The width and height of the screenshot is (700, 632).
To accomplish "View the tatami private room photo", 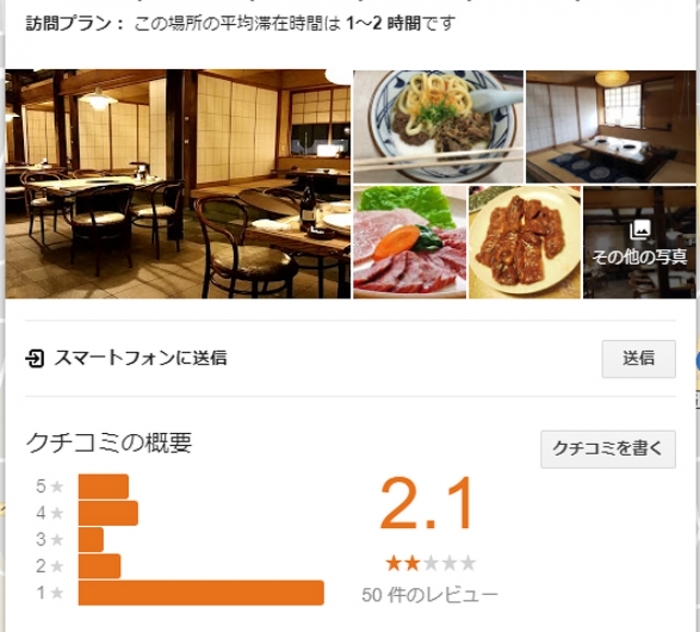I will (x=610, y=126).
